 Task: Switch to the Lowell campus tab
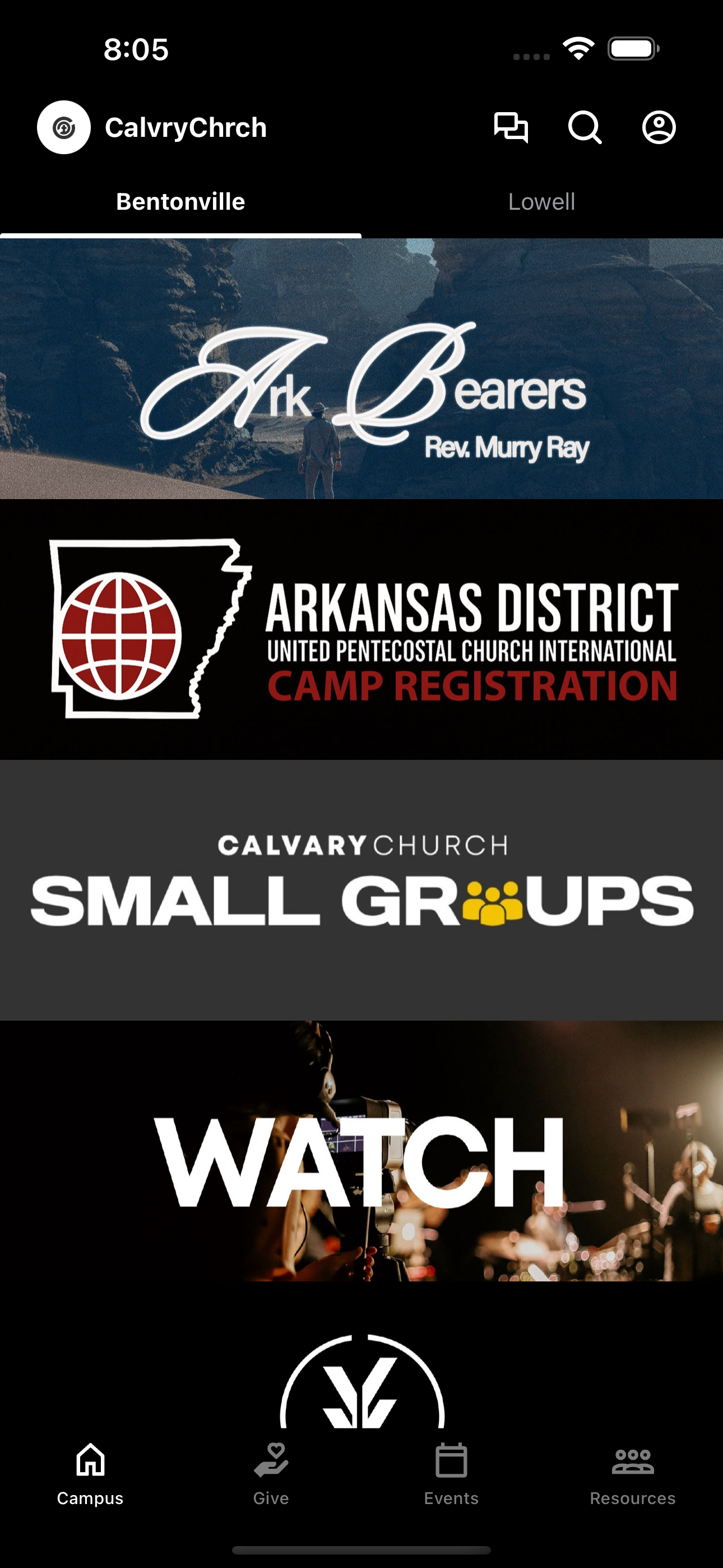(x=541, y=201)
